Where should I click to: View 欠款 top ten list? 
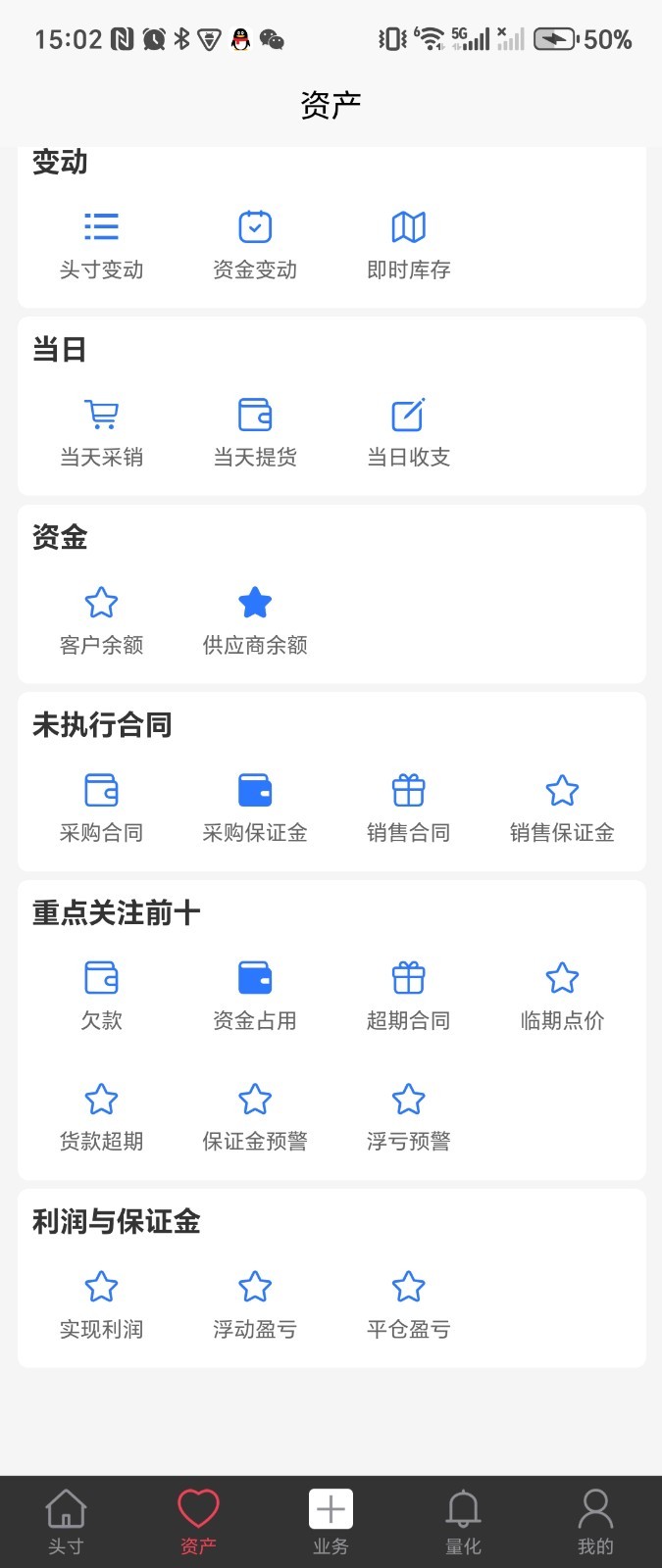coord(101,995)
